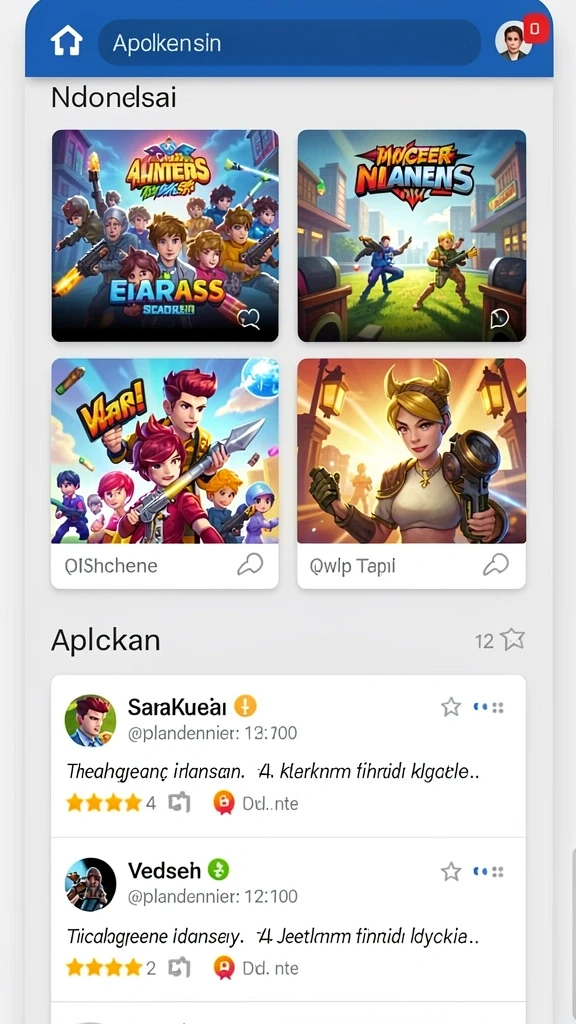Open more options on SaraKueai review

488,707
